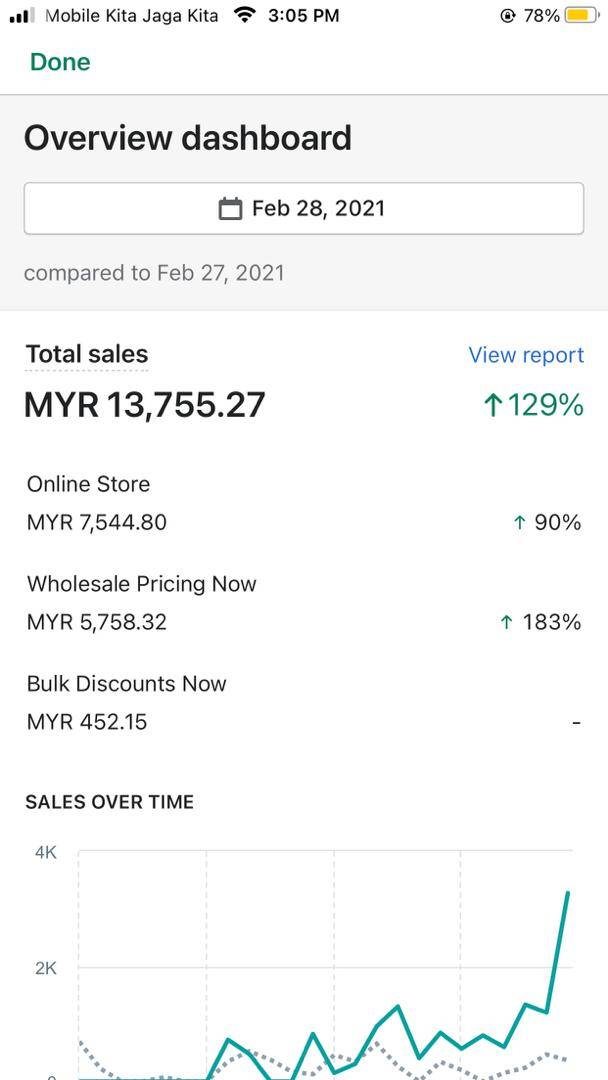Tap the Total sales label
The height and width of the screenshot is (1080, 608).
[x=87, y=355]
